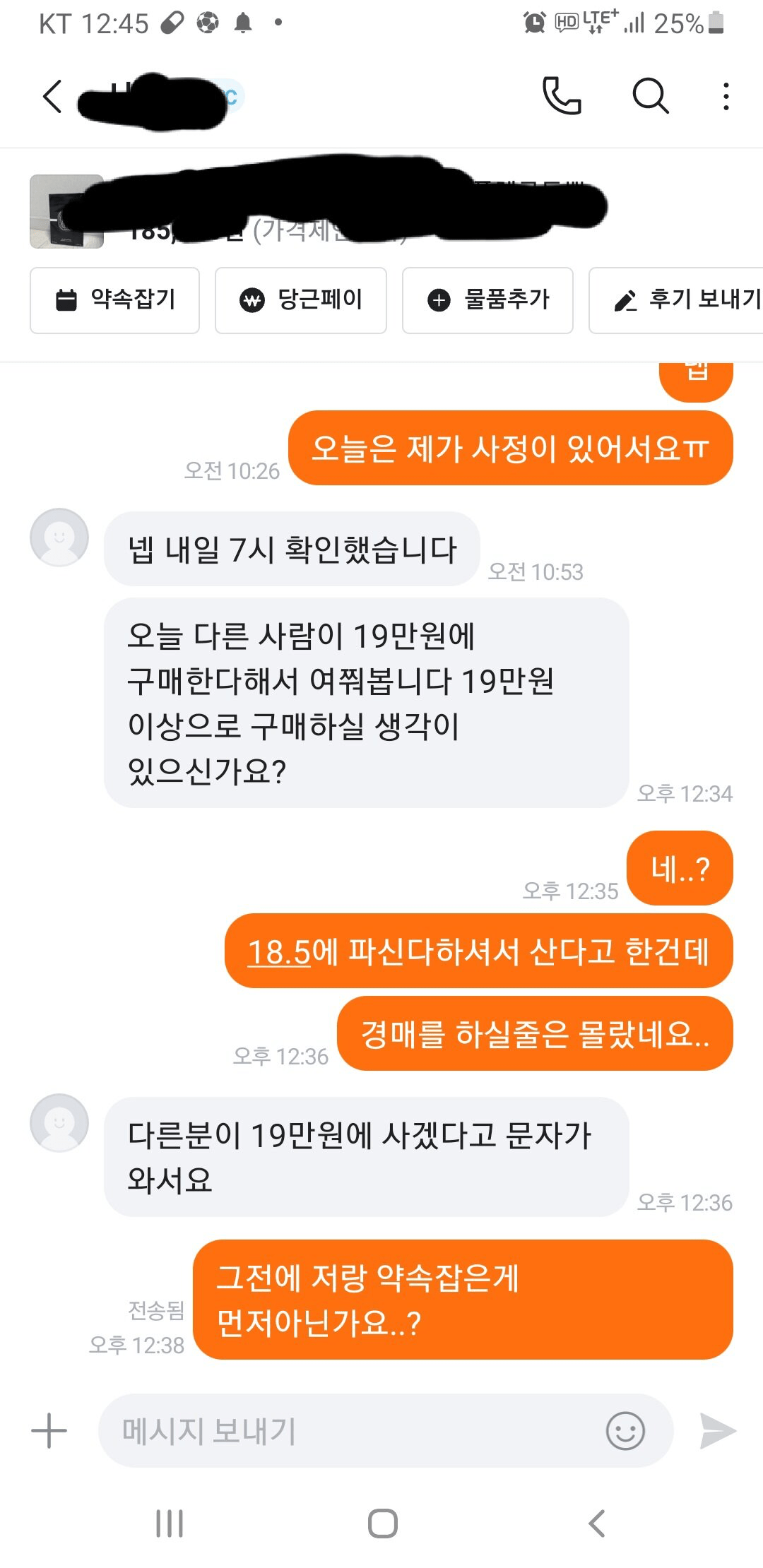The width and height of the screenshot is (763, 1568).
Task: Open the overflow menu
Action: point(726,96)
